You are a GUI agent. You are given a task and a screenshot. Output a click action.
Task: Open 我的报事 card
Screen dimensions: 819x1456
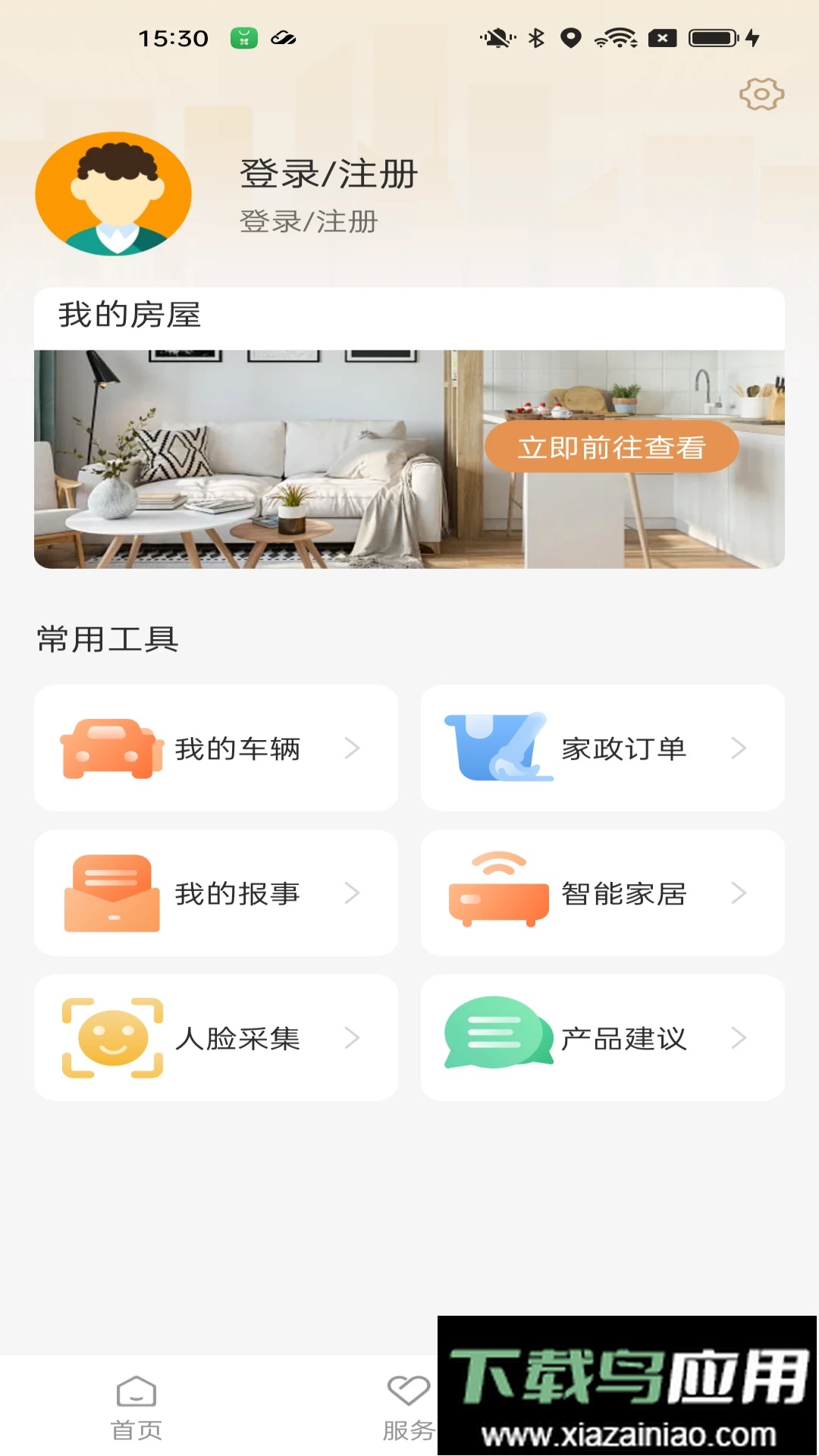click(216, 893)
